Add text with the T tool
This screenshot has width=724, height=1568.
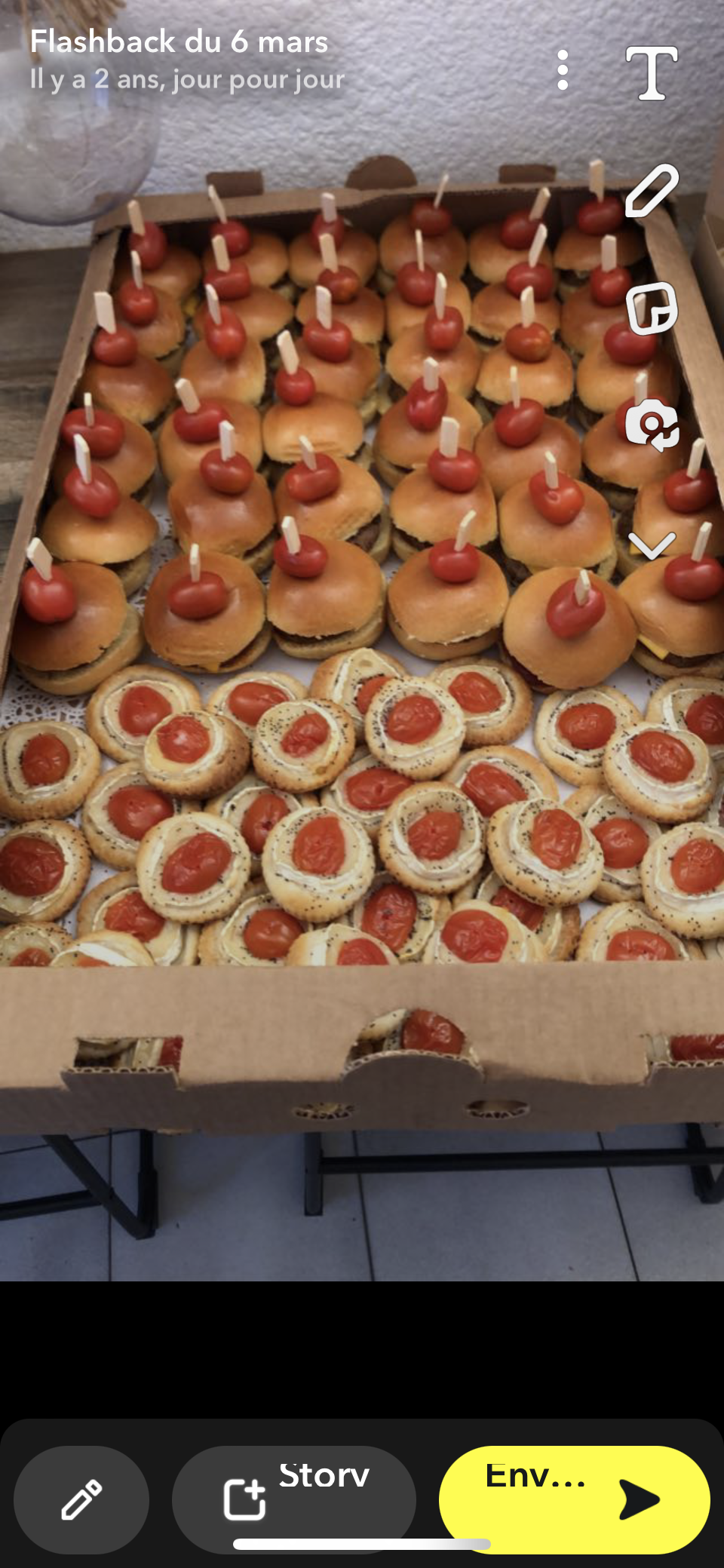[x=652, y=73]
